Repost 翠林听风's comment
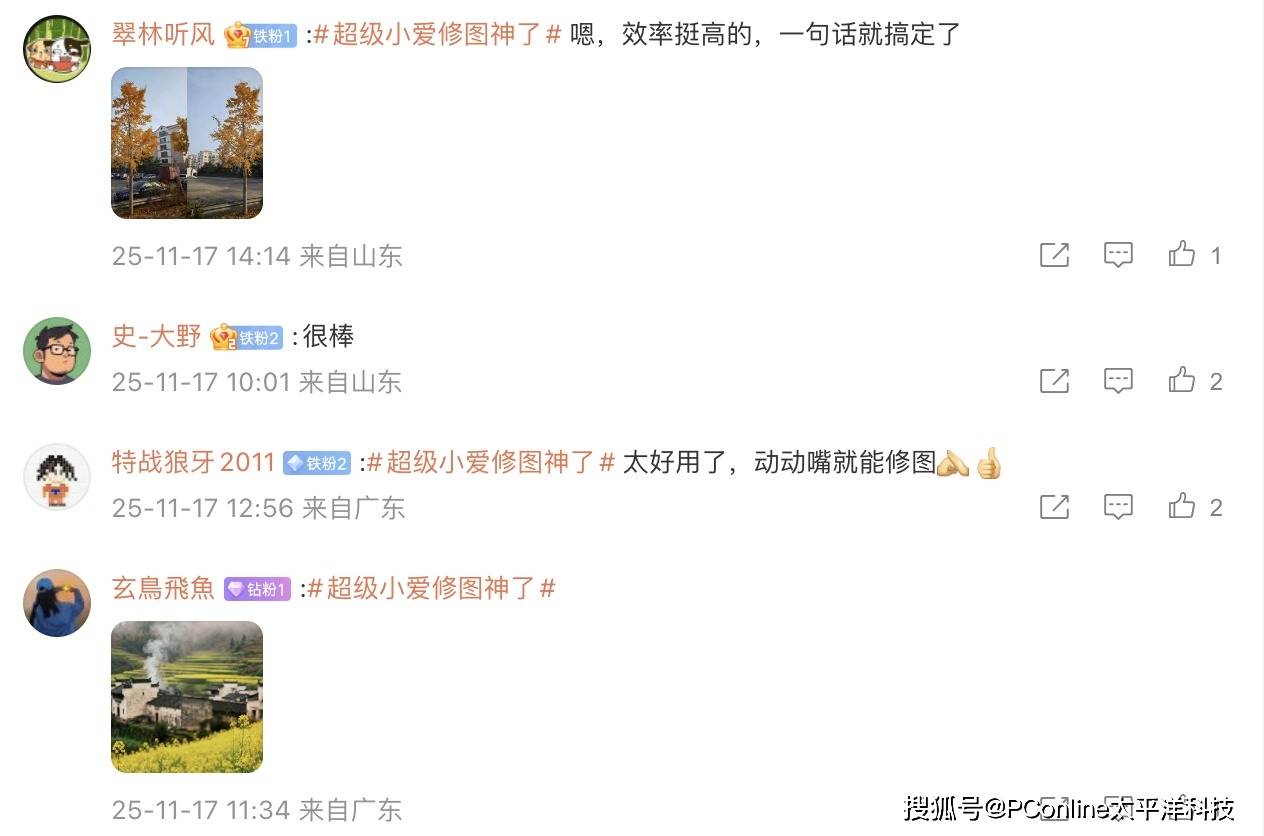Image resolution: width=1264 pixels, height=836 pixels. coord(1054,255)
